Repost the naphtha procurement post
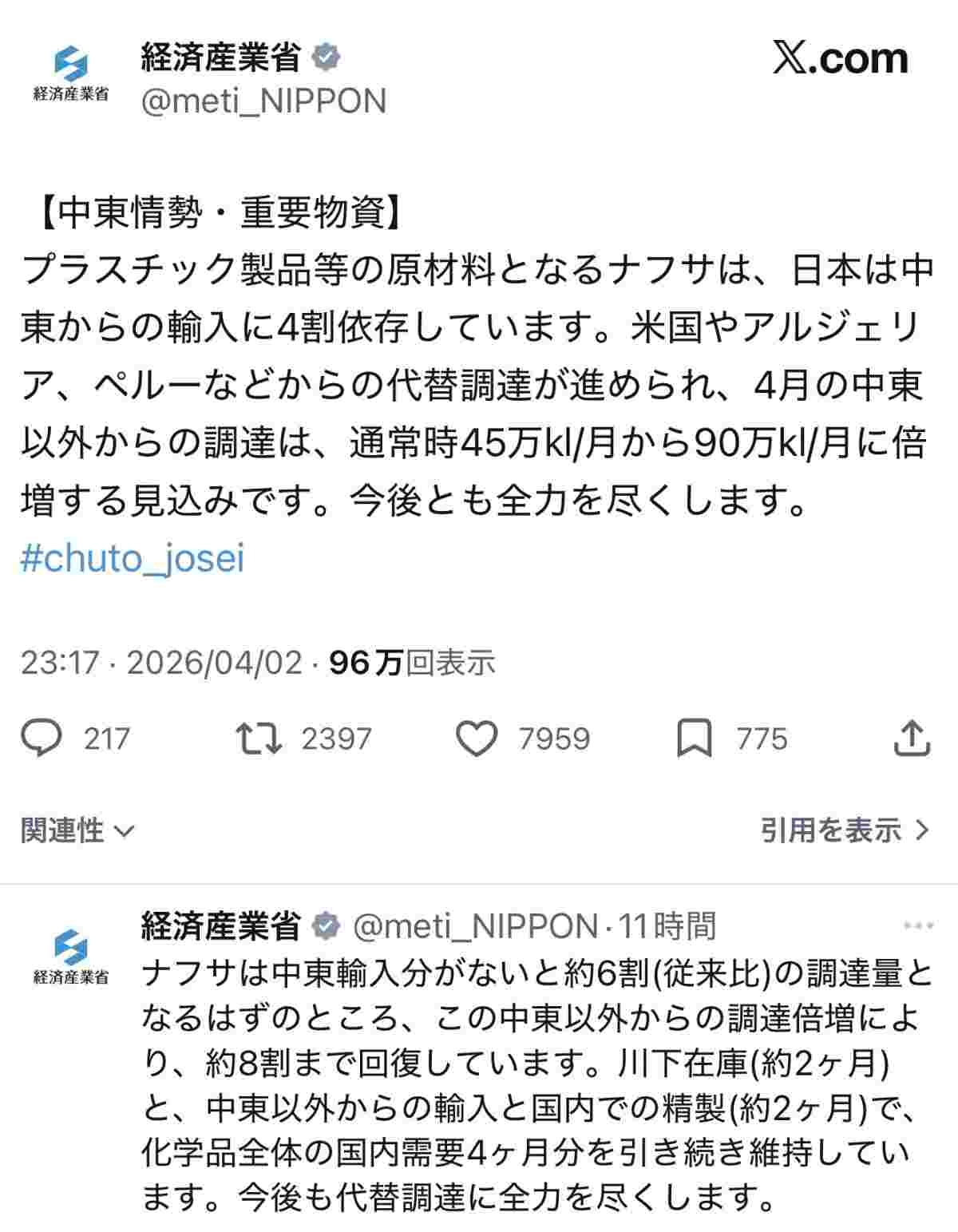This screenshot has width=958, height=1232. pyautogui.click(x=260, y=739)
